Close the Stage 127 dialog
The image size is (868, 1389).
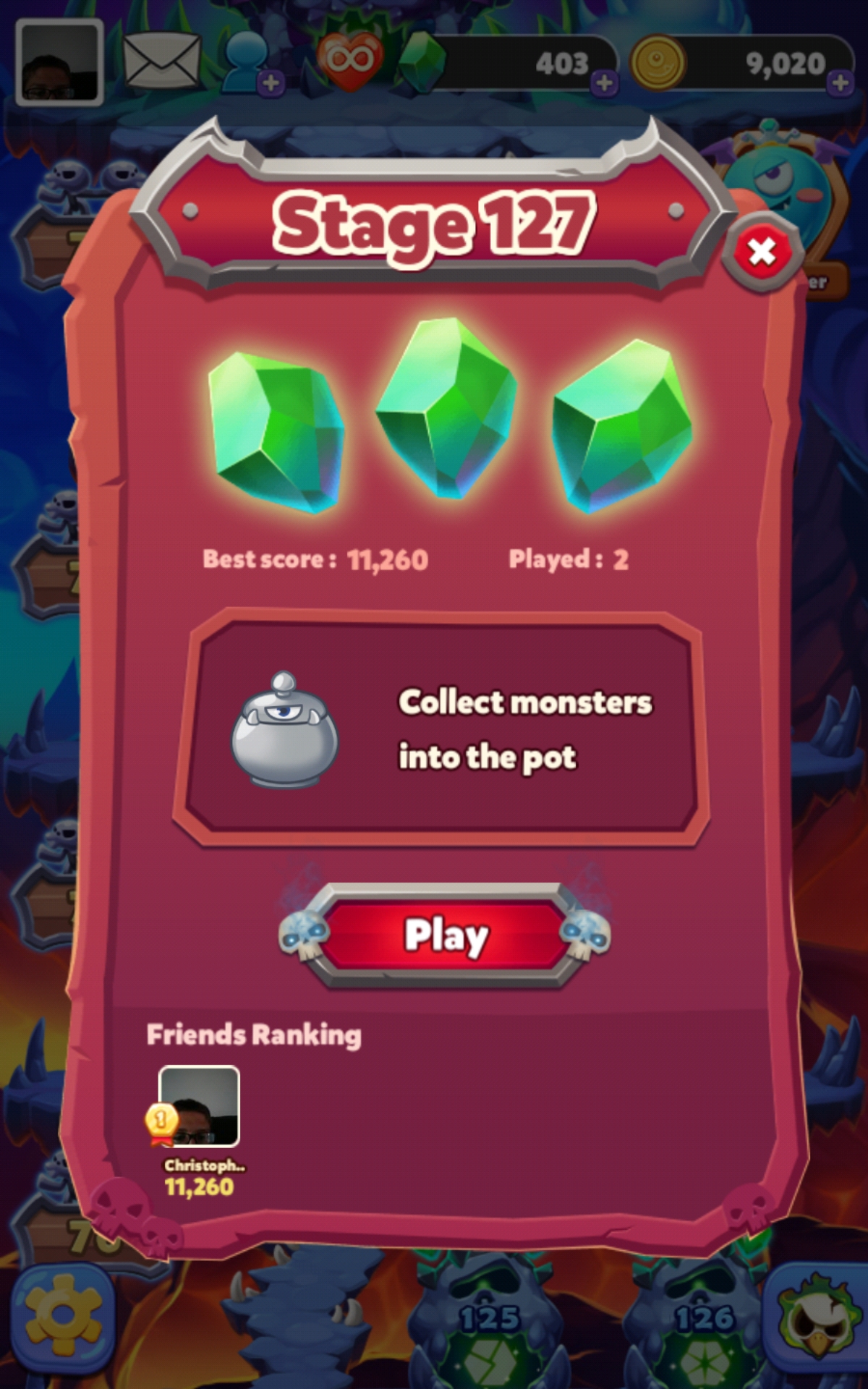[762, 252]
